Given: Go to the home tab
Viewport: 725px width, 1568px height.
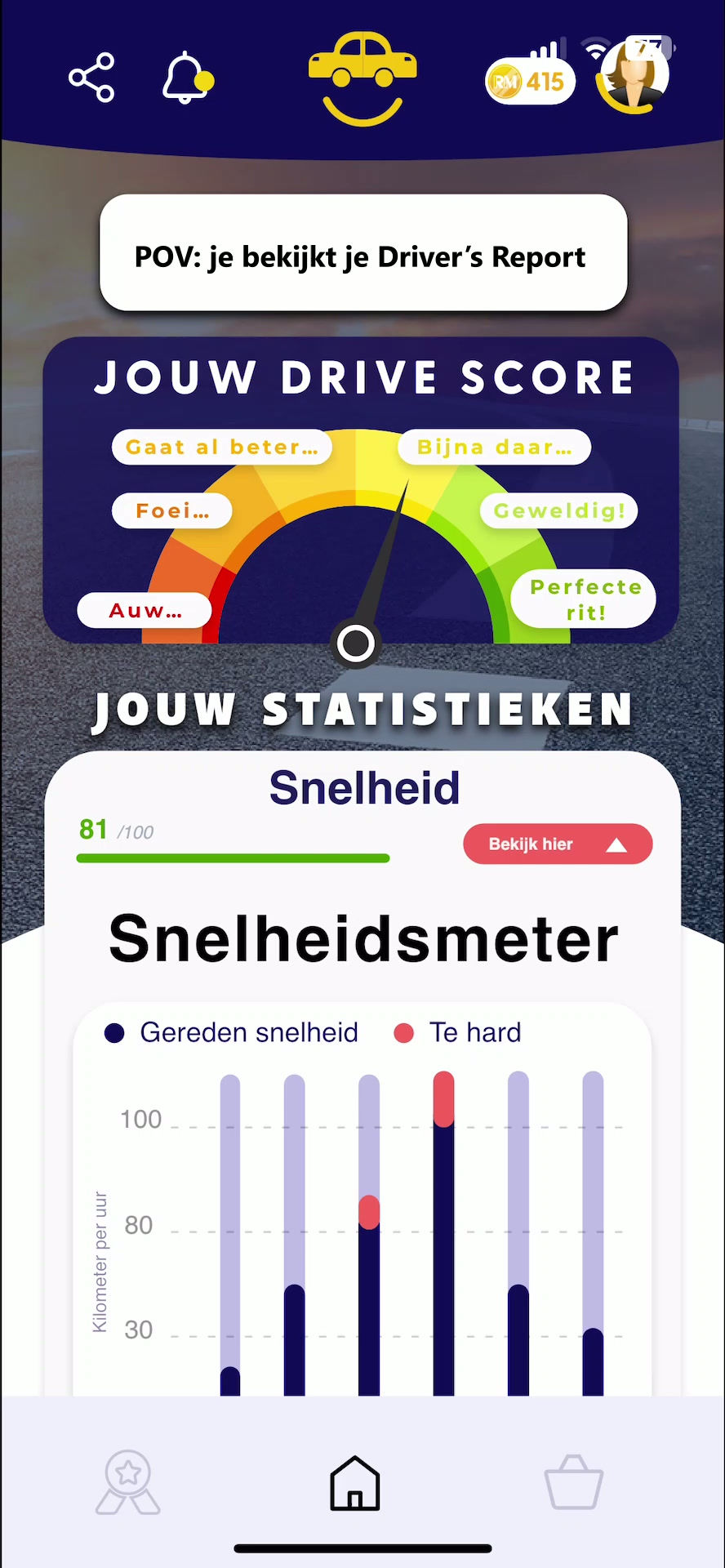Looking at the screenshot, I should point(355,1482).
